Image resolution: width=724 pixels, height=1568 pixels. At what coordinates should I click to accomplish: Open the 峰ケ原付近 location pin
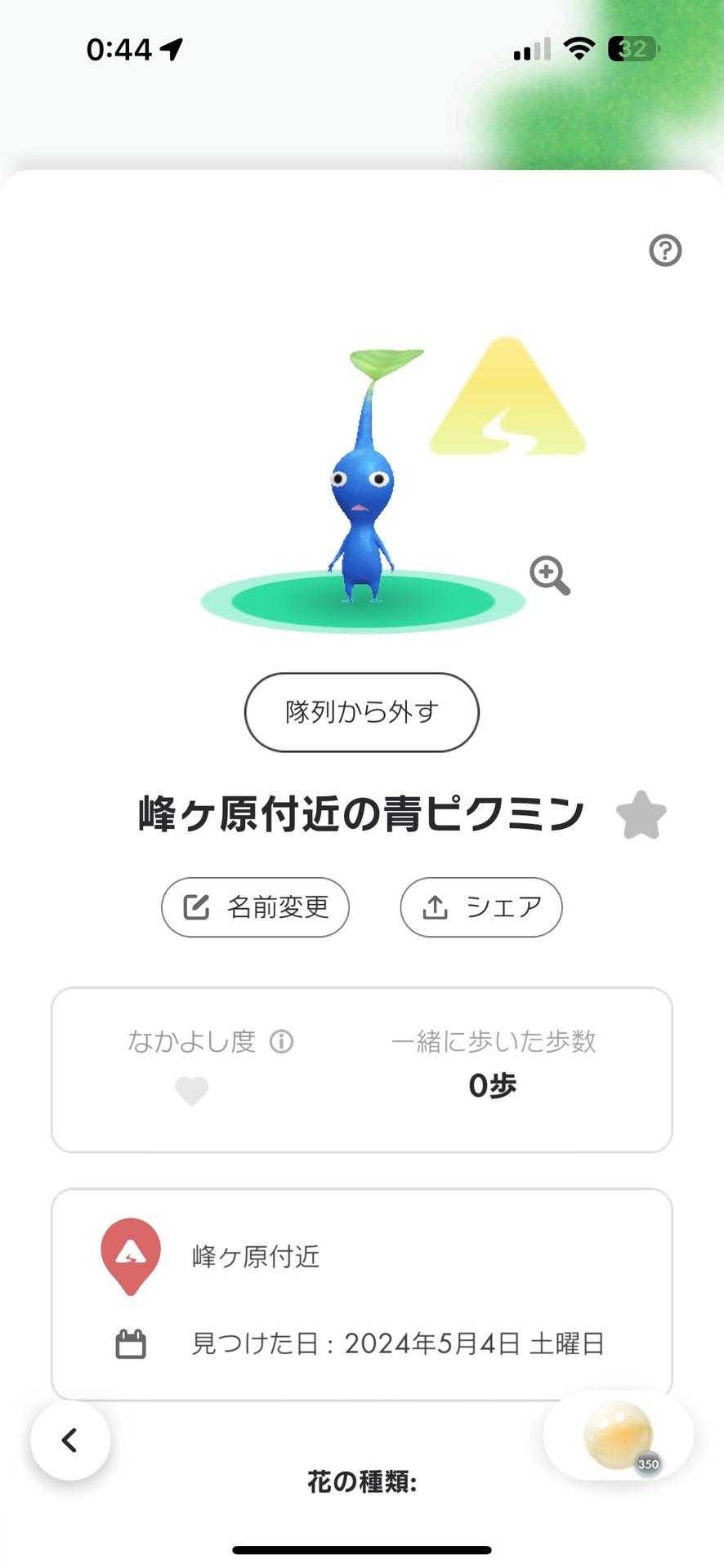(x=131, y=1254)
